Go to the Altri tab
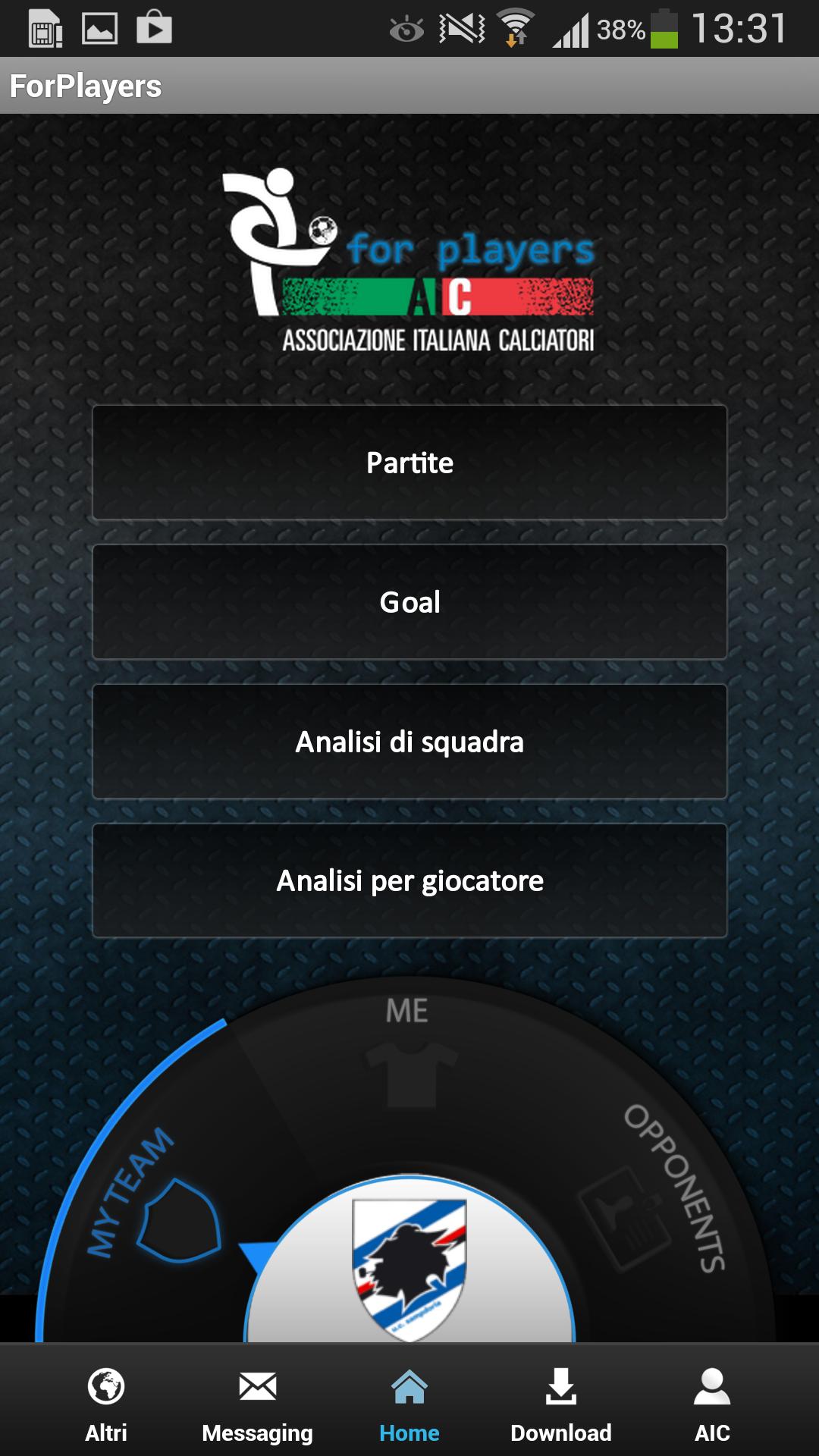The height and width of the screenshot is (1456, 819). (106, 1403)
